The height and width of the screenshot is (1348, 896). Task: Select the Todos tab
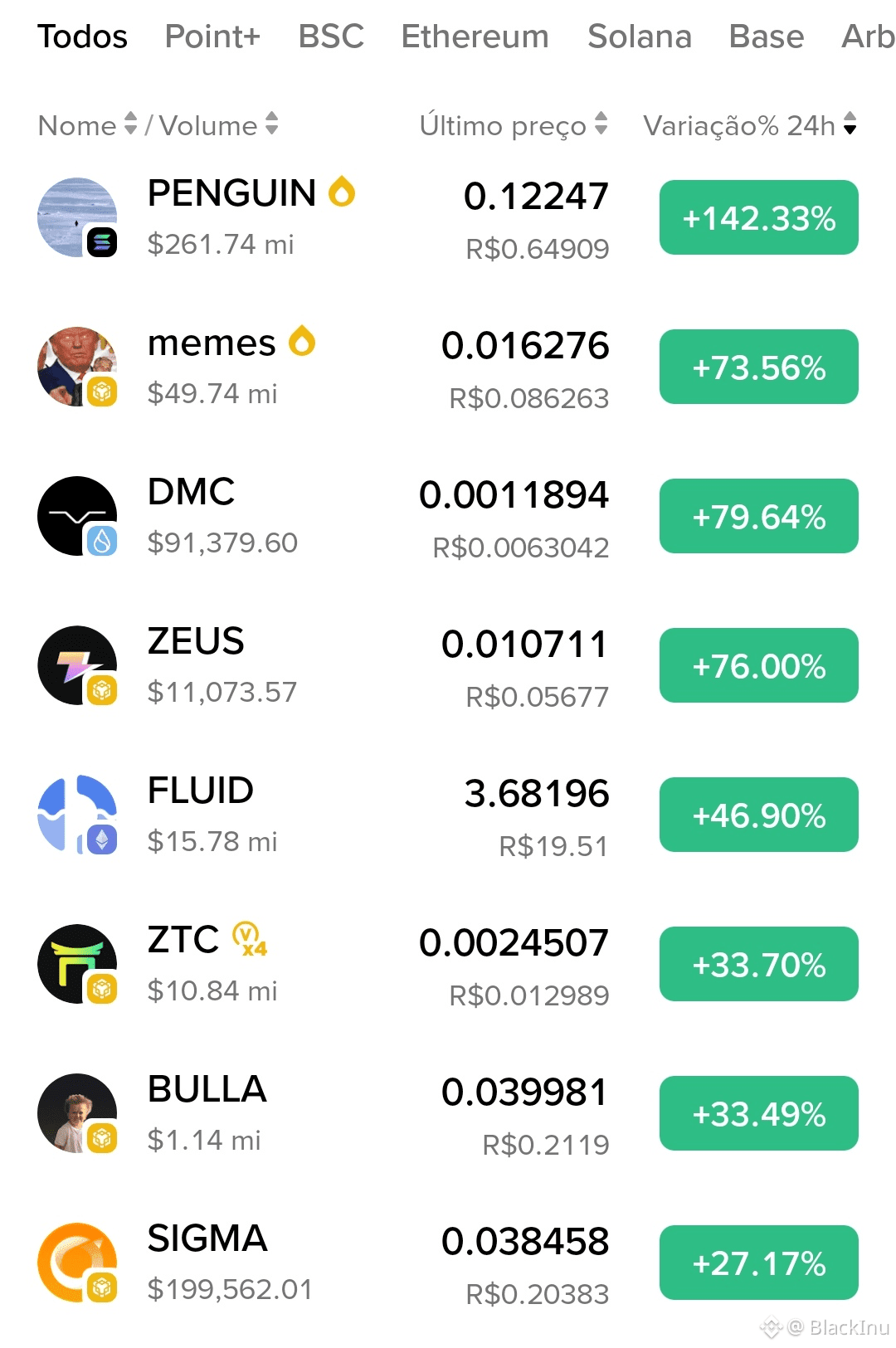coord(82,36)
